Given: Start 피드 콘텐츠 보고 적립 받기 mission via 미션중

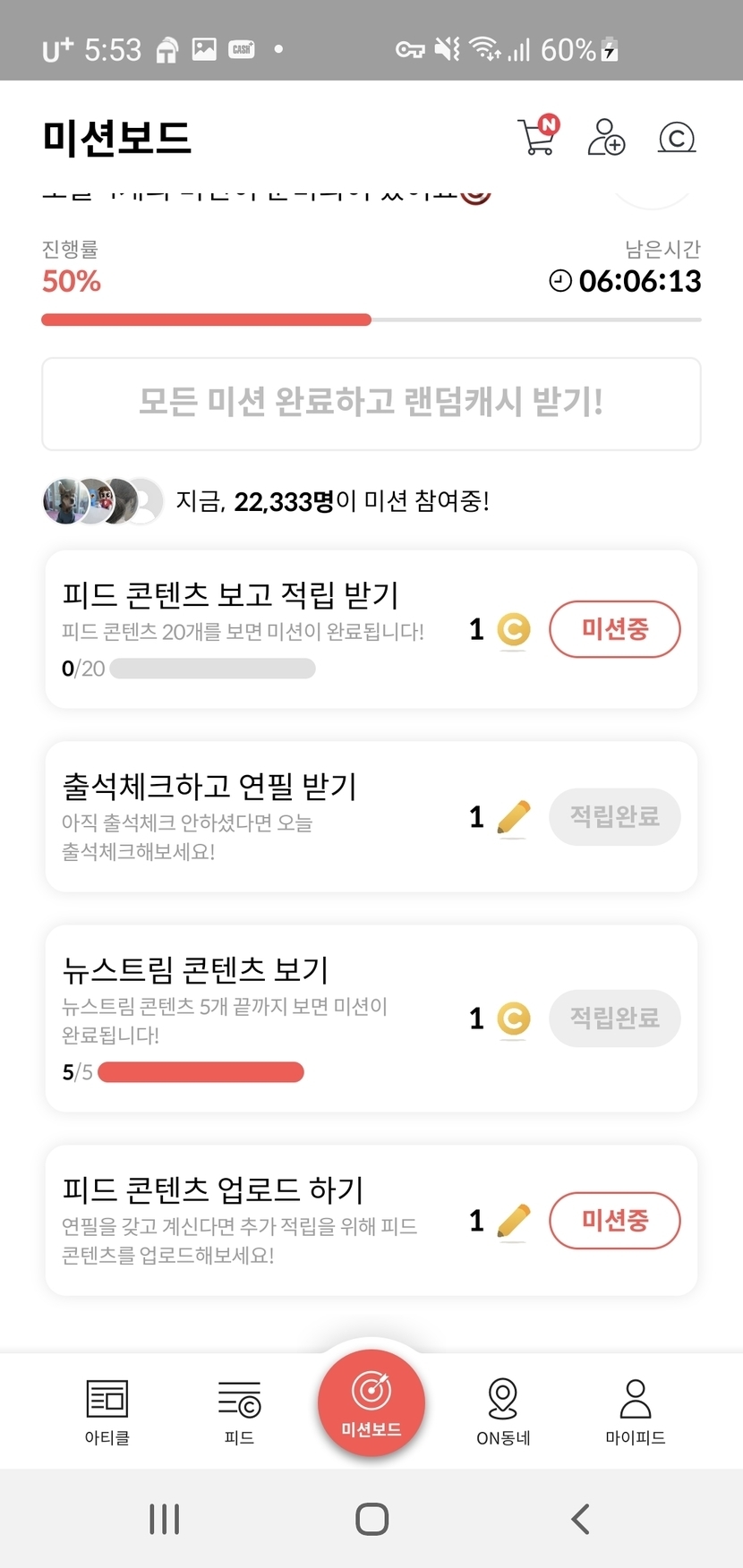Looking at the screenshot, I should (614, 629).
